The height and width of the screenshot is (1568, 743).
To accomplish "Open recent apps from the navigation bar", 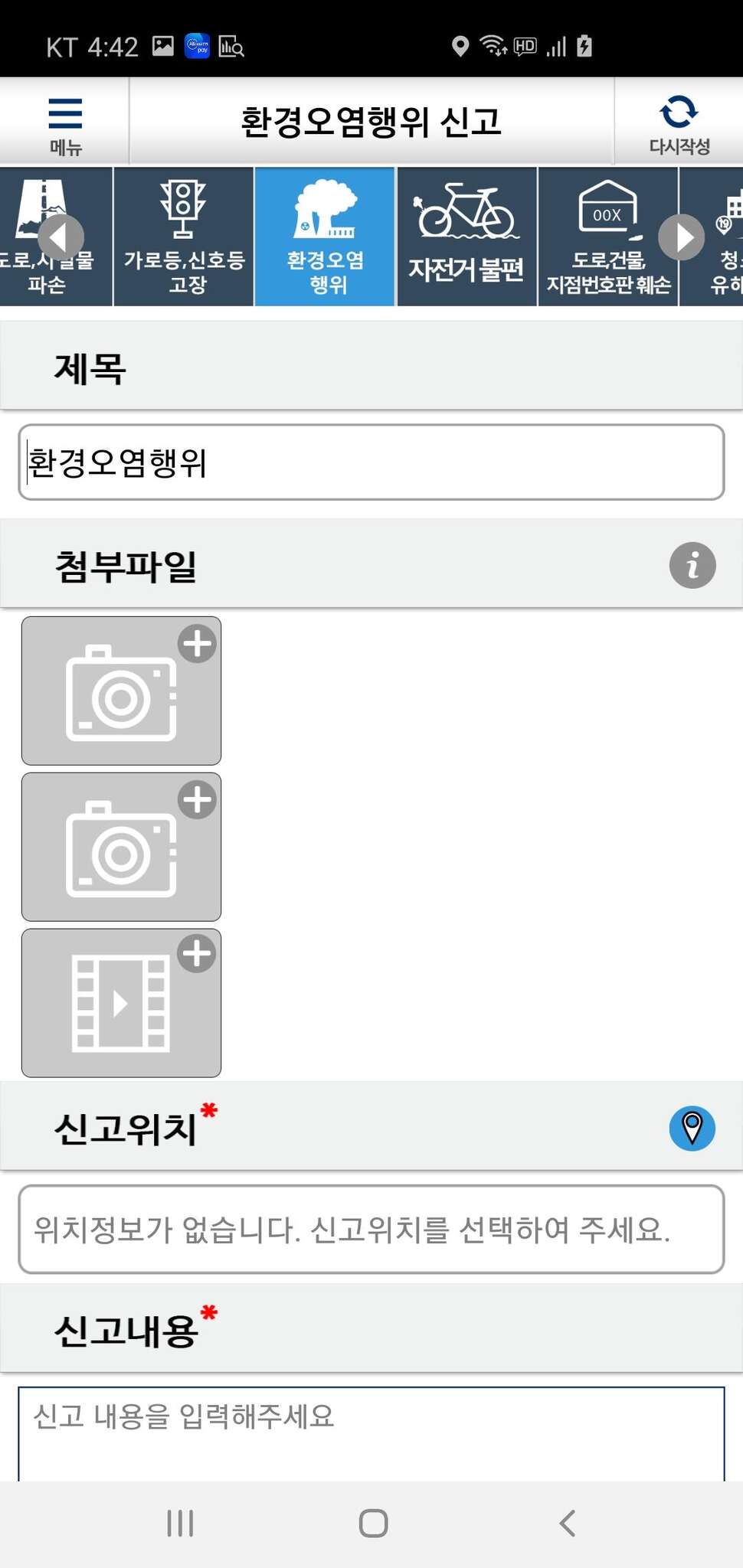I will 180,1524.
